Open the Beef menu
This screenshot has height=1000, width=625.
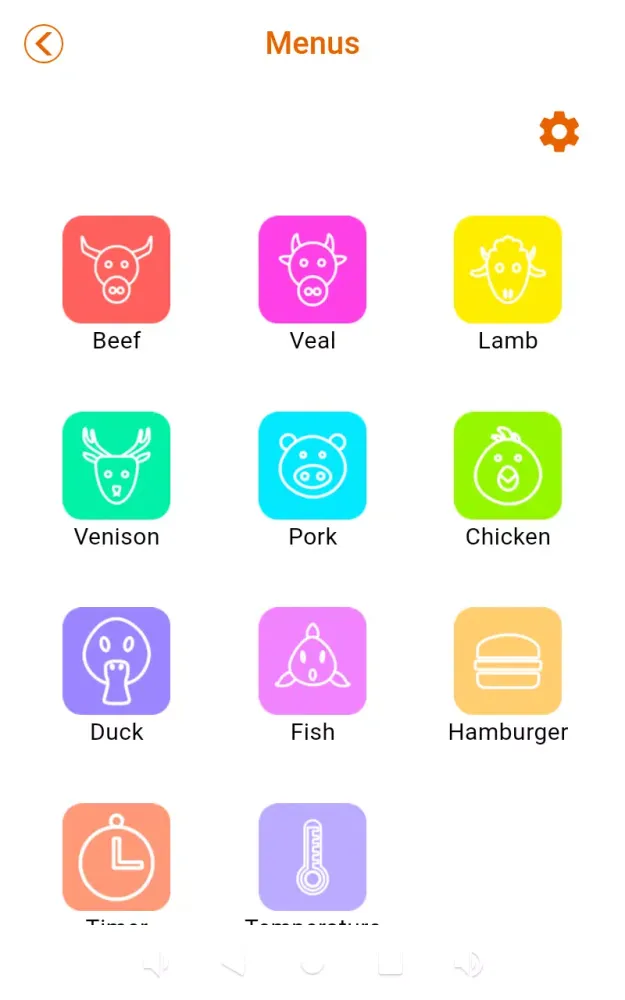pyautogui.click(x=116, y=270)
